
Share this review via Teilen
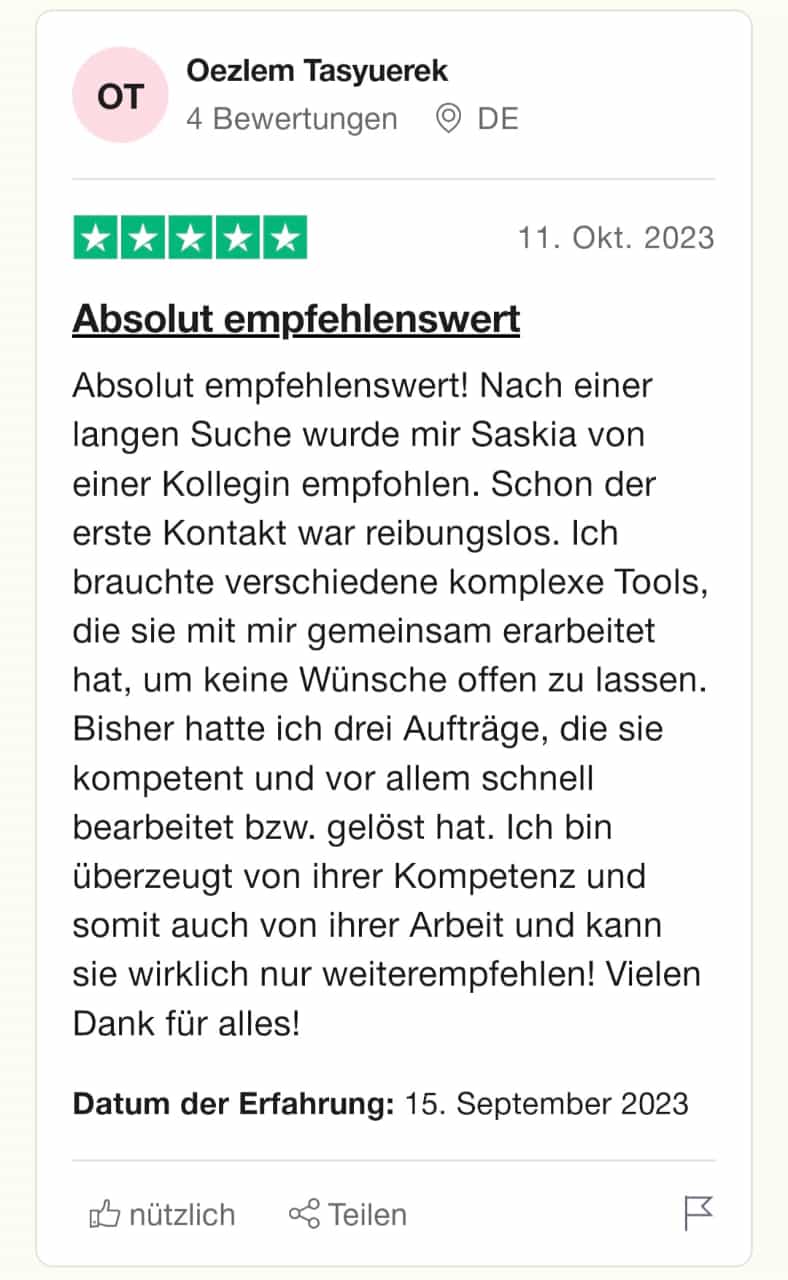point(348,1214)
